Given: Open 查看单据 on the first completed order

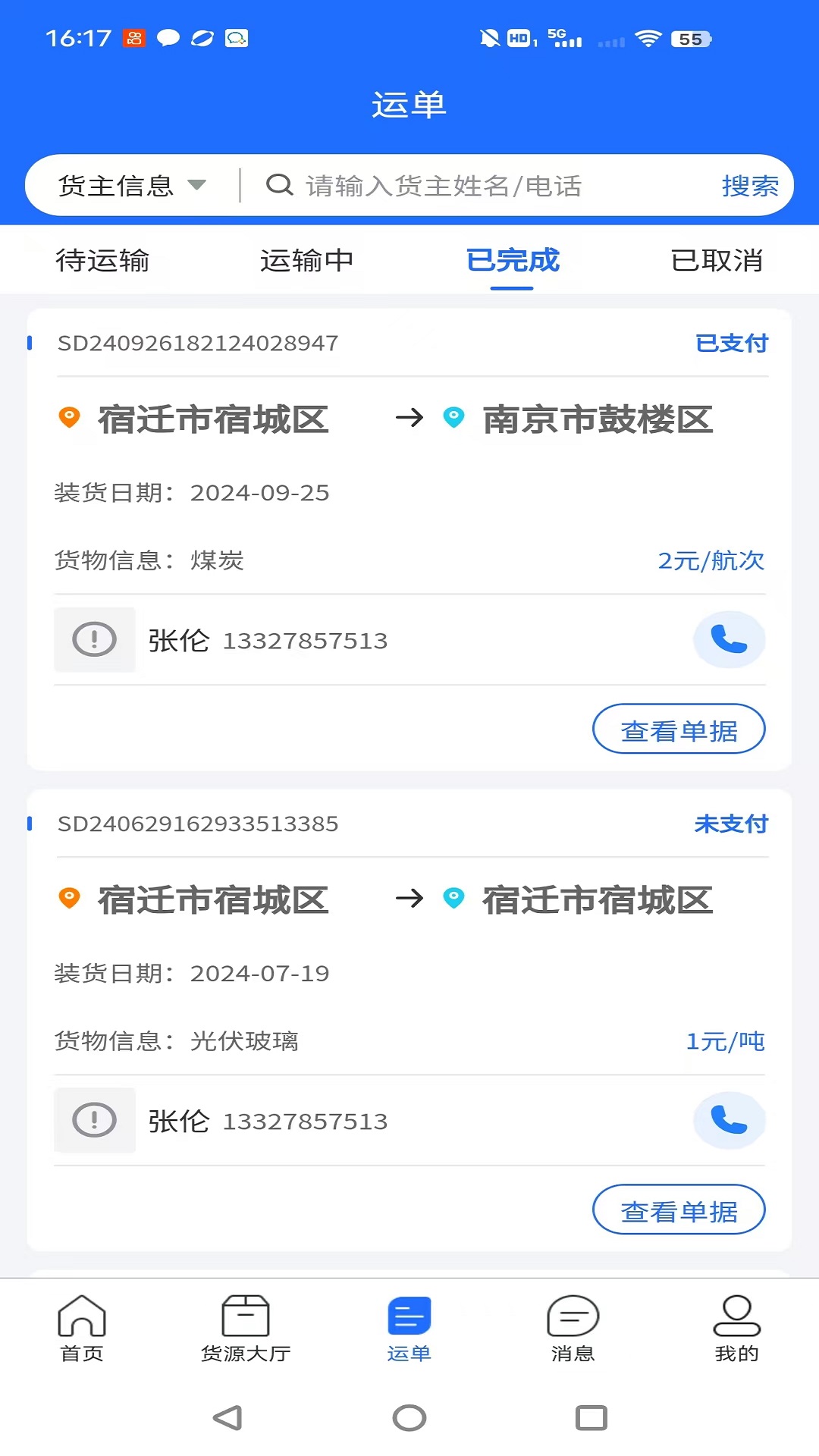Looking at the screenshot, I should [x=679, y=728].
